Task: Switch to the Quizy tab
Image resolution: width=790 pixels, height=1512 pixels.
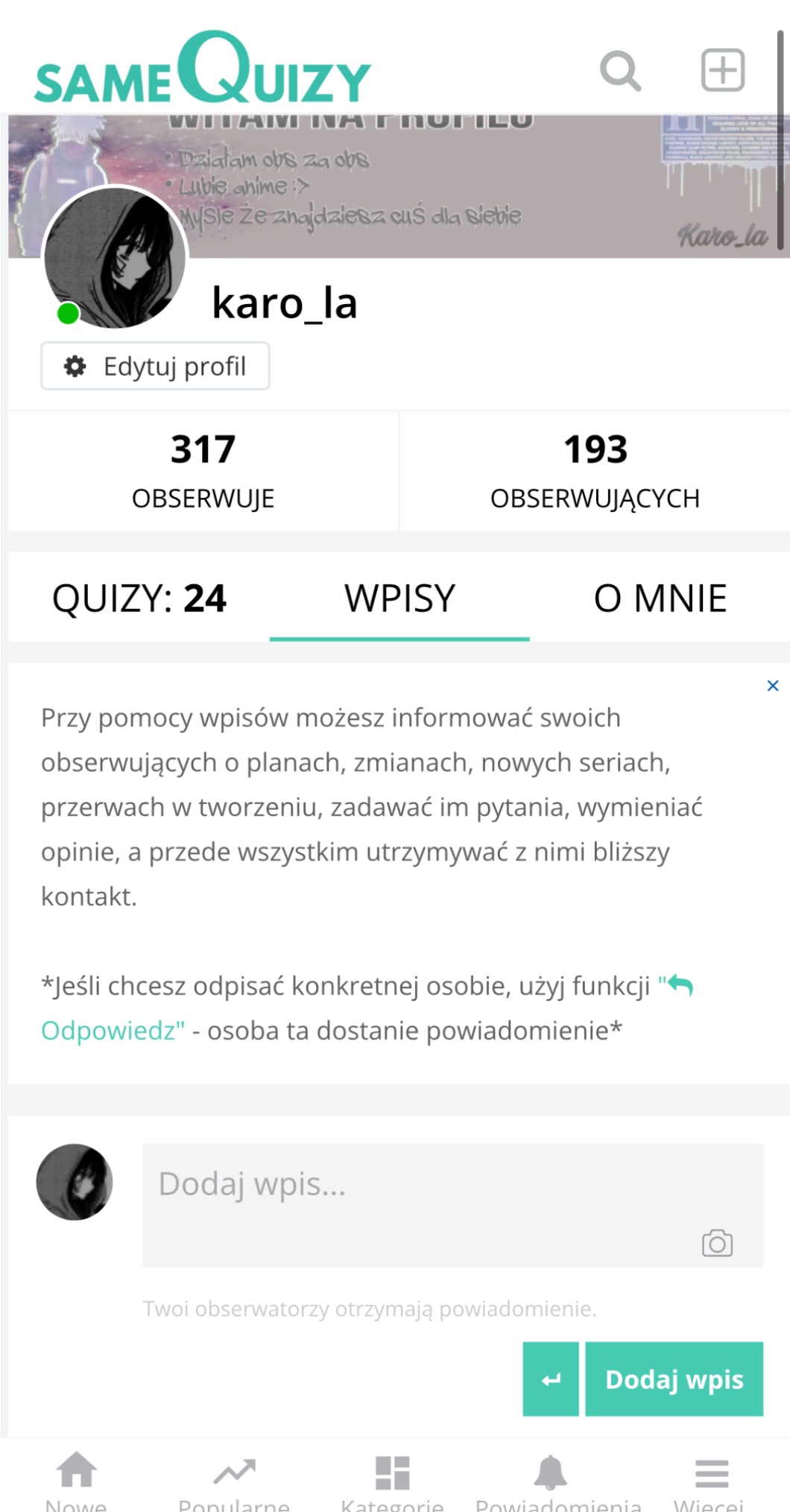Action: tap(139, 598)
